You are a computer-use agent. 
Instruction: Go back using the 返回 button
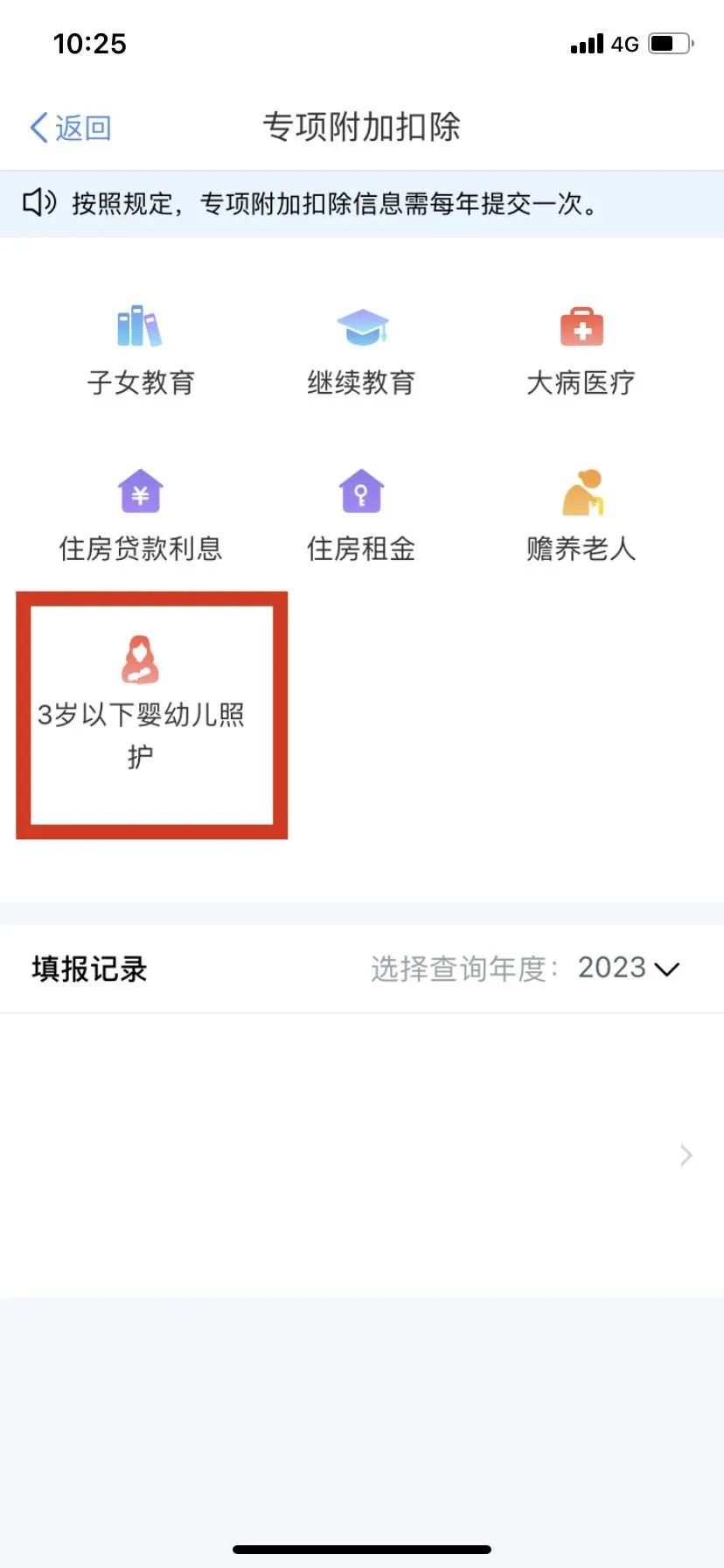pyautogui.click(x=71, y=128)
